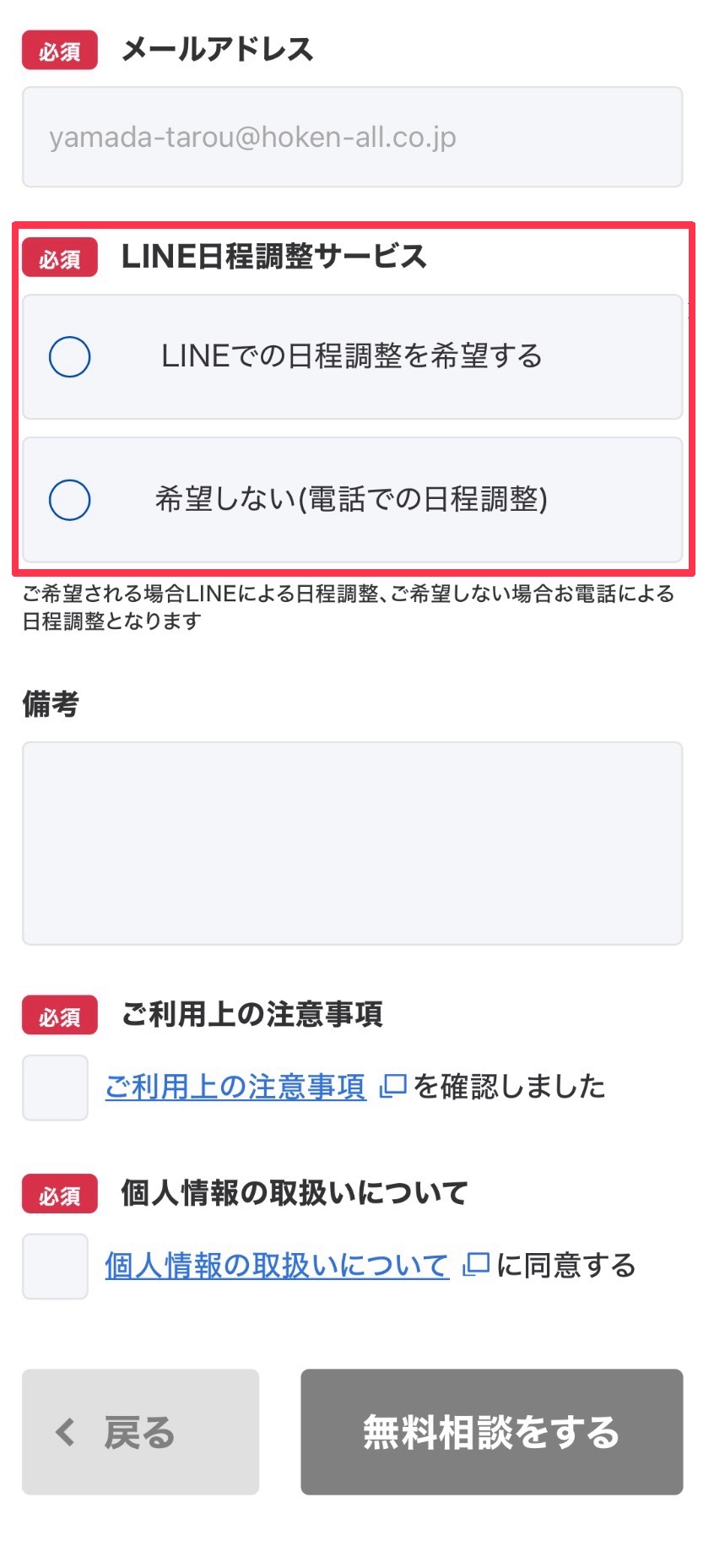Choose 希望しない(電話での日程調整) option

tap(352, 500)
